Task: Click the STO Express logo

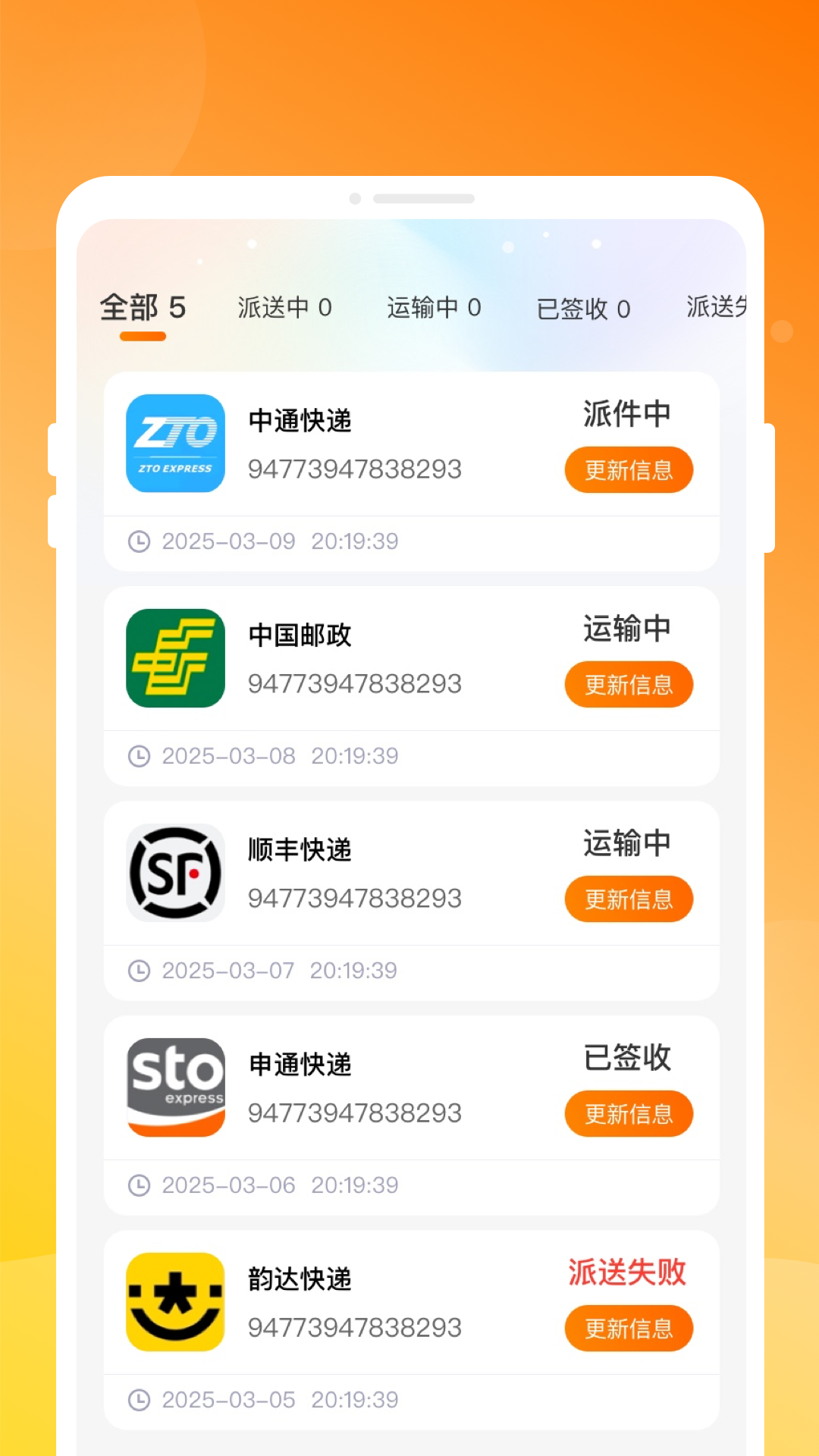Action: click(x=175, y=1087)
